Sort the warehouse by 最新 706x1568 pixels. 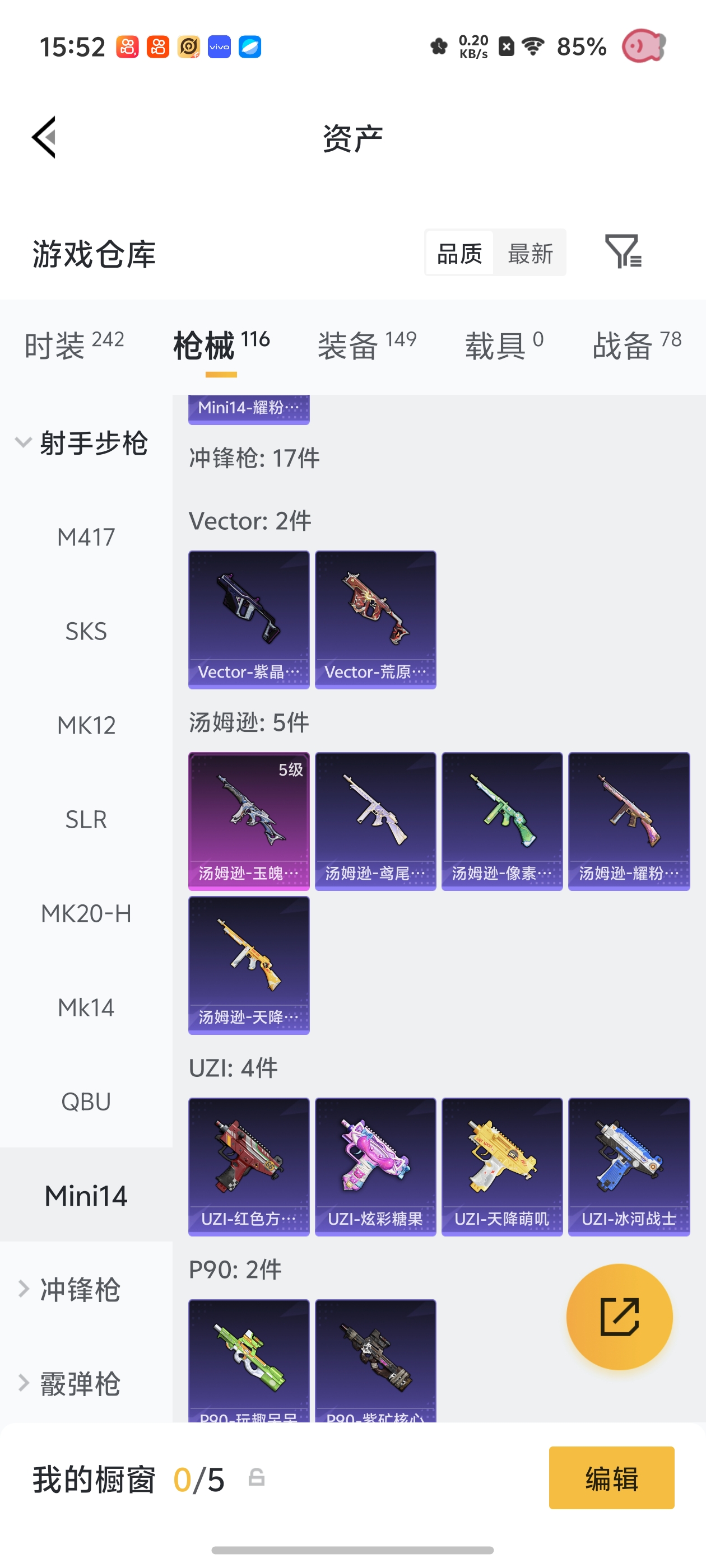[530, 253]
